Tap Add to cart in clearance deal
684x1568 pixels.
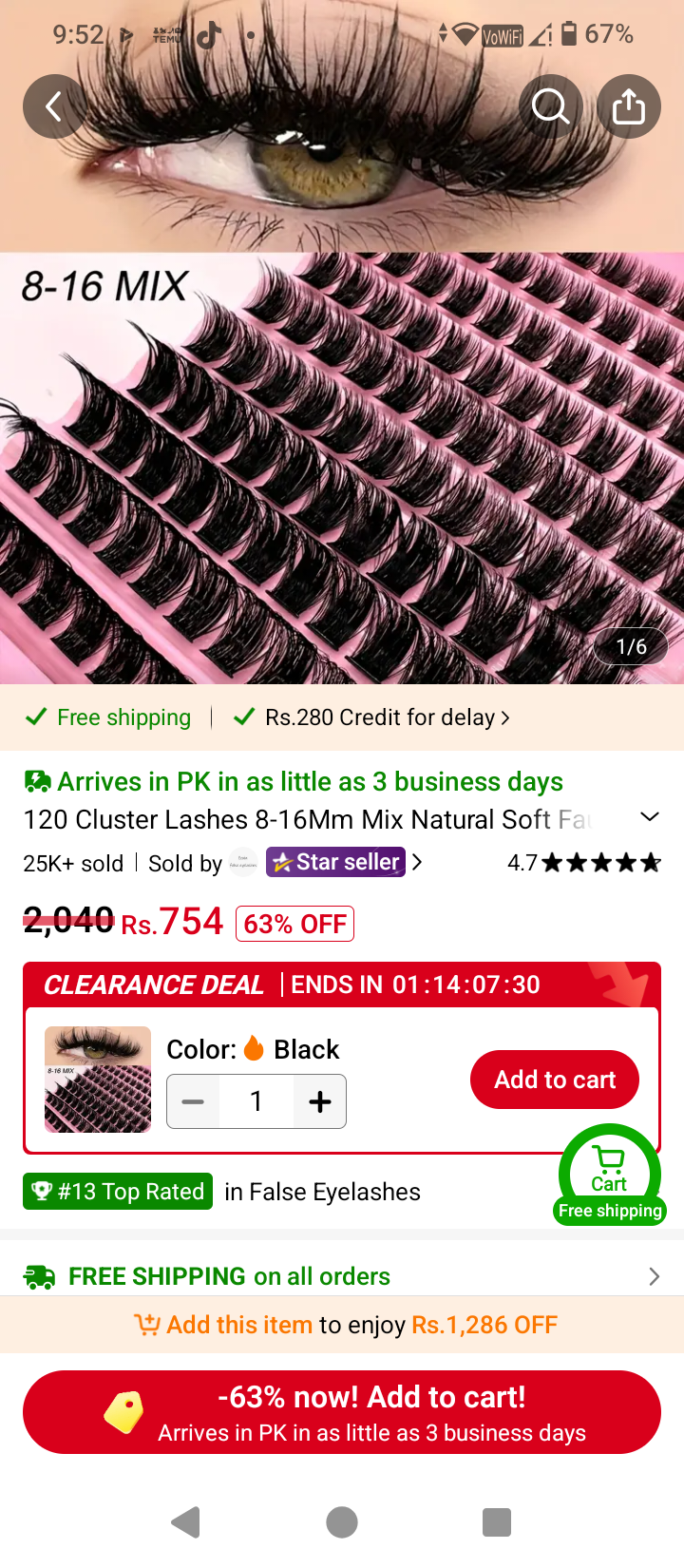coord(555,1080)
